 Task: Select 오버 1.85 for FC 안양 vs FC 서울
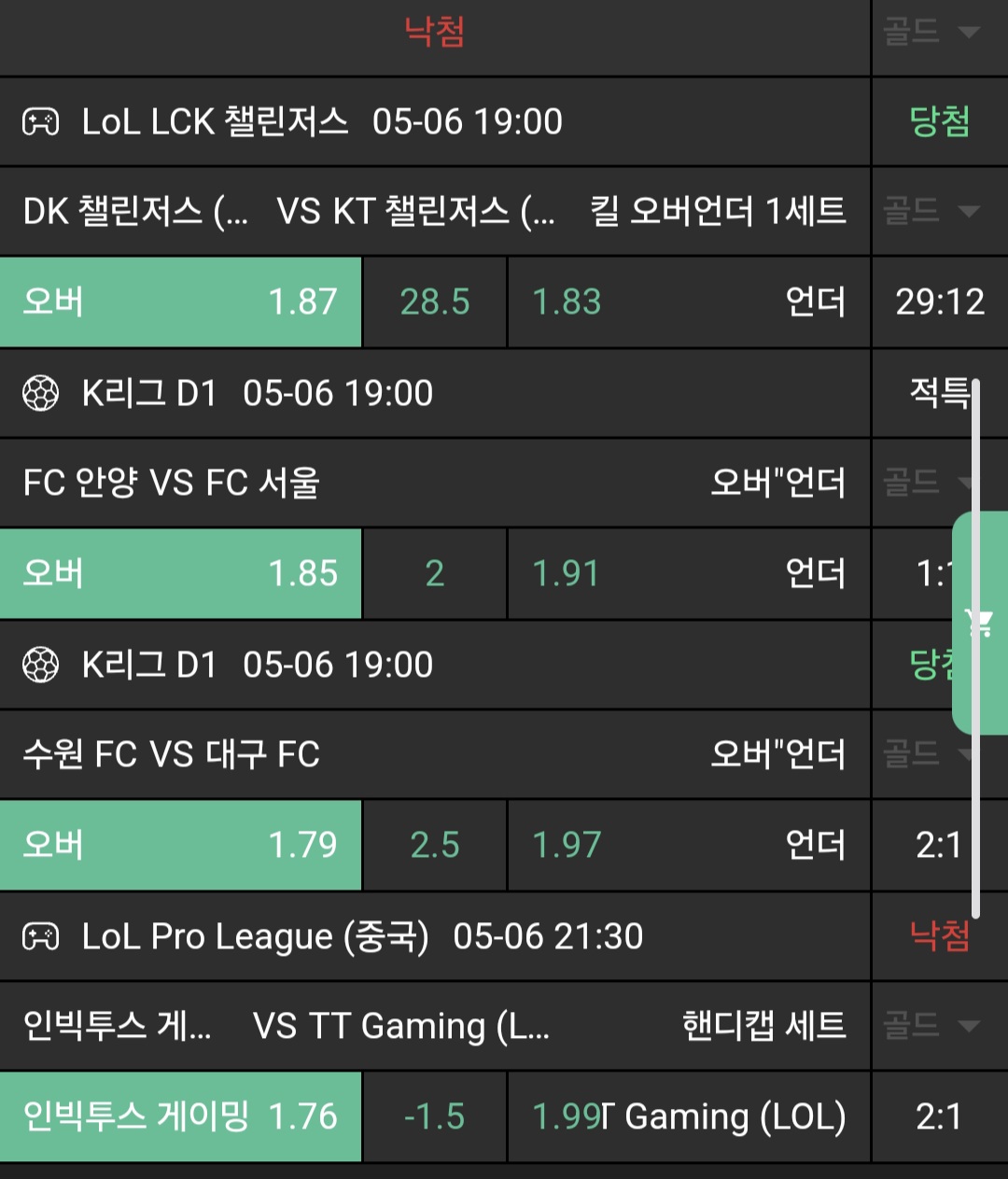pos(180,573)
